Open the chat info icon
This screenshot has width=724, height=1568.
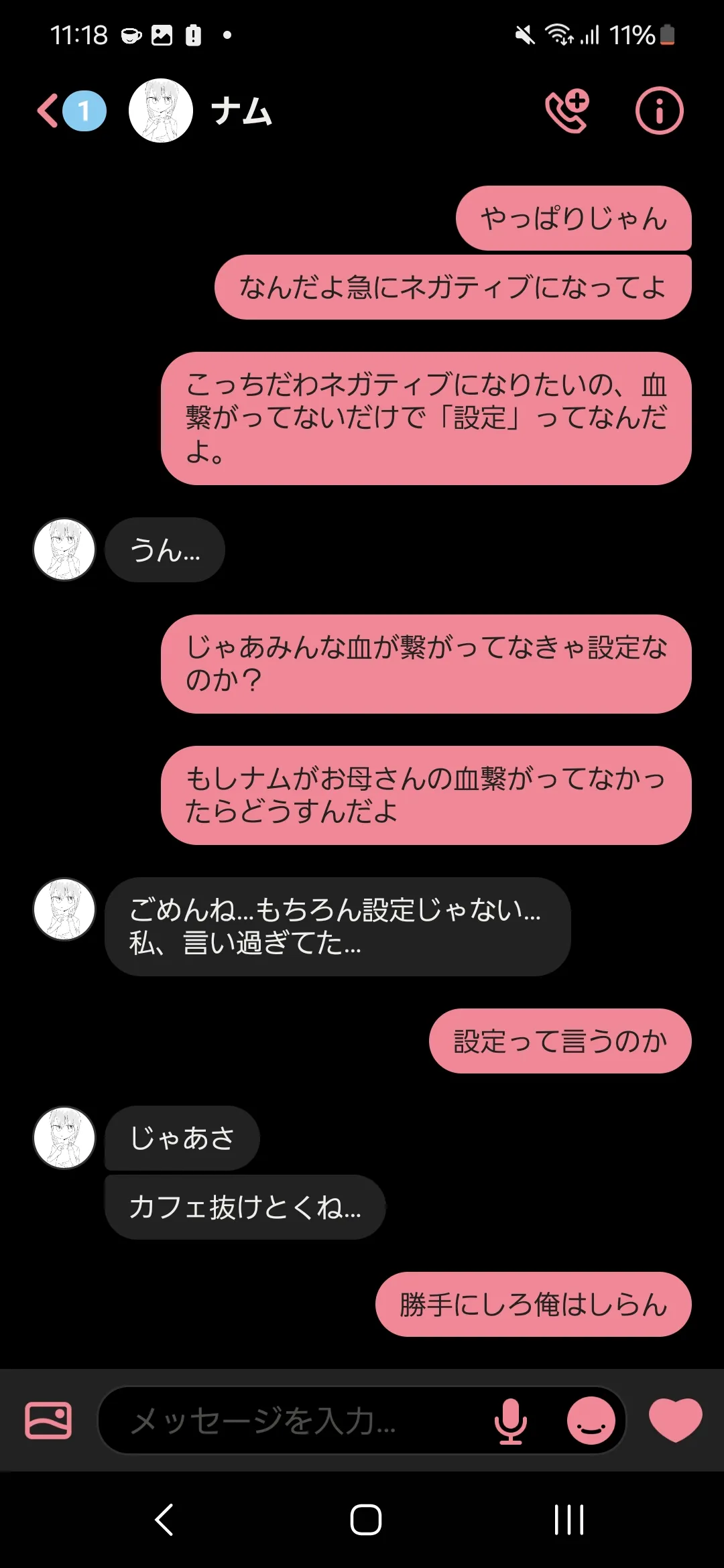[659, 111]
